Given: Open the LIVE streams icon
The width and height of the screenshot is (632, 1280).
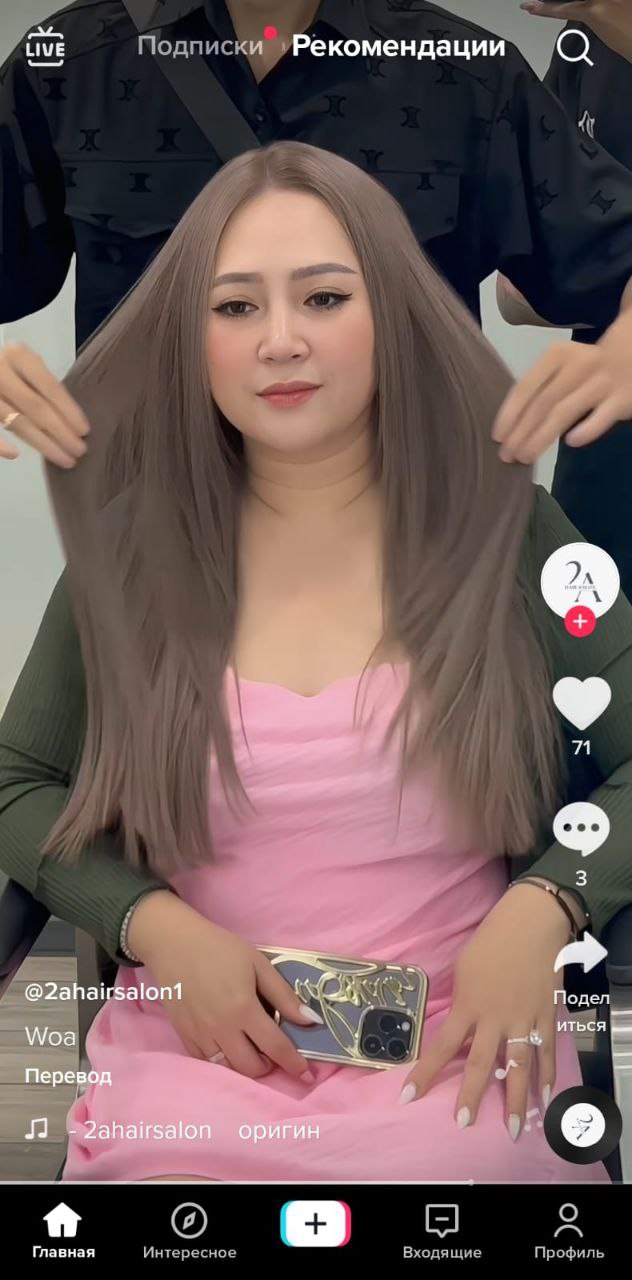Looking at the screenshot, I should 45,47.
